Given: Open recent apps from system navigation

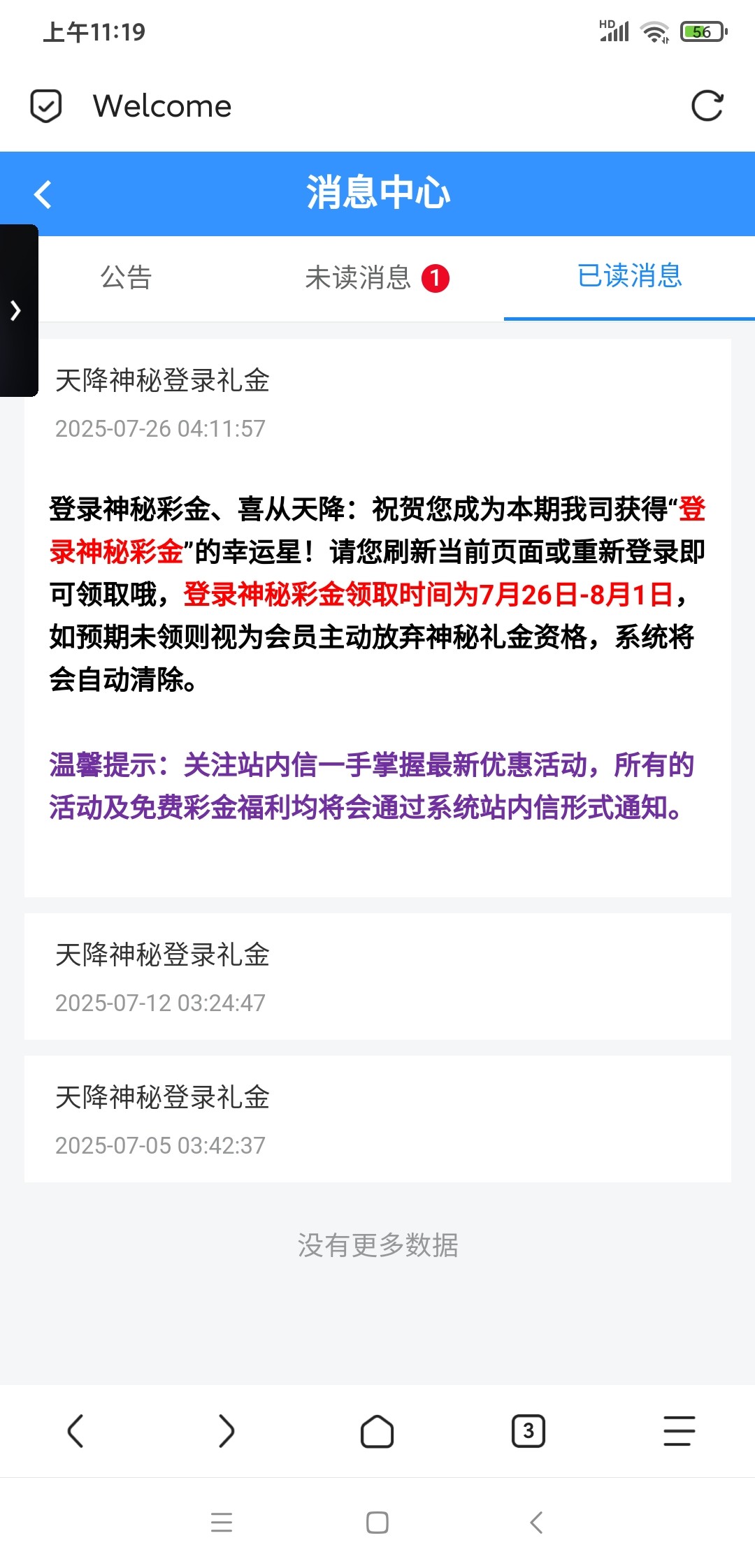Looking at the screenshot, I should click(x=222, y=1522).
